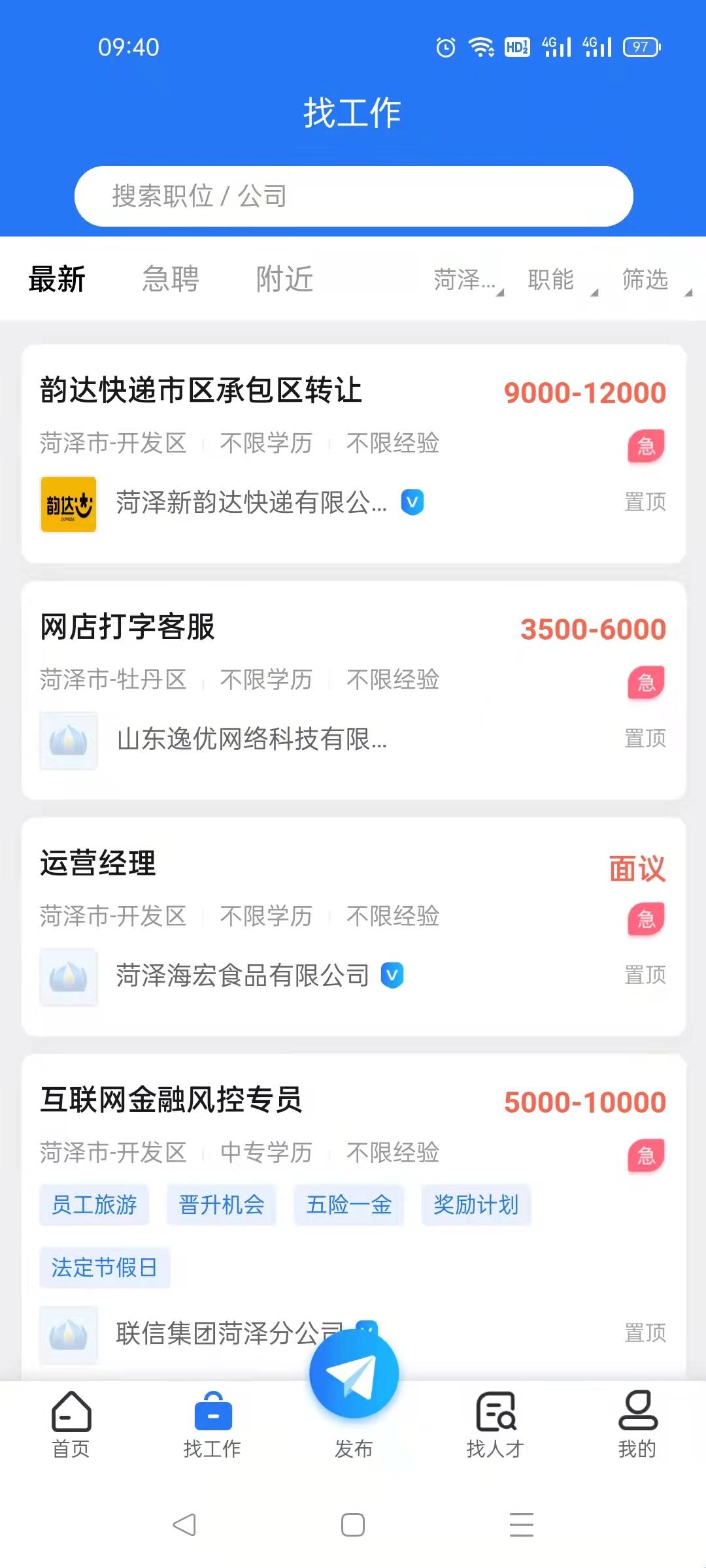This screenshot has height=1568, width=706.
Task: Go back using the system back button
Action: click(184, 1525)
